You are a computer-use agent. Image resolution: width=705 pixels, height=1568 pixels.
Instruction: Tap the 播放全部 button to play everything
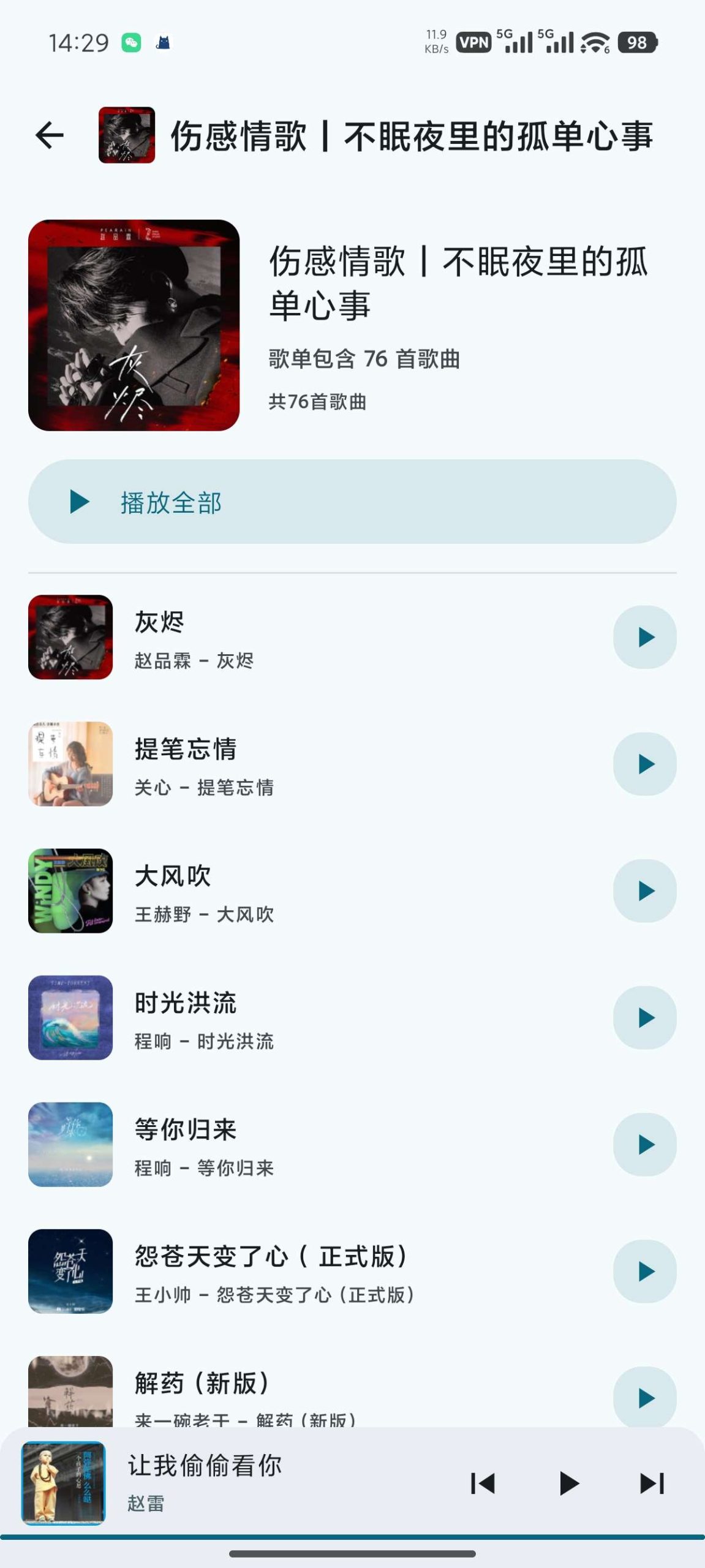352,503
